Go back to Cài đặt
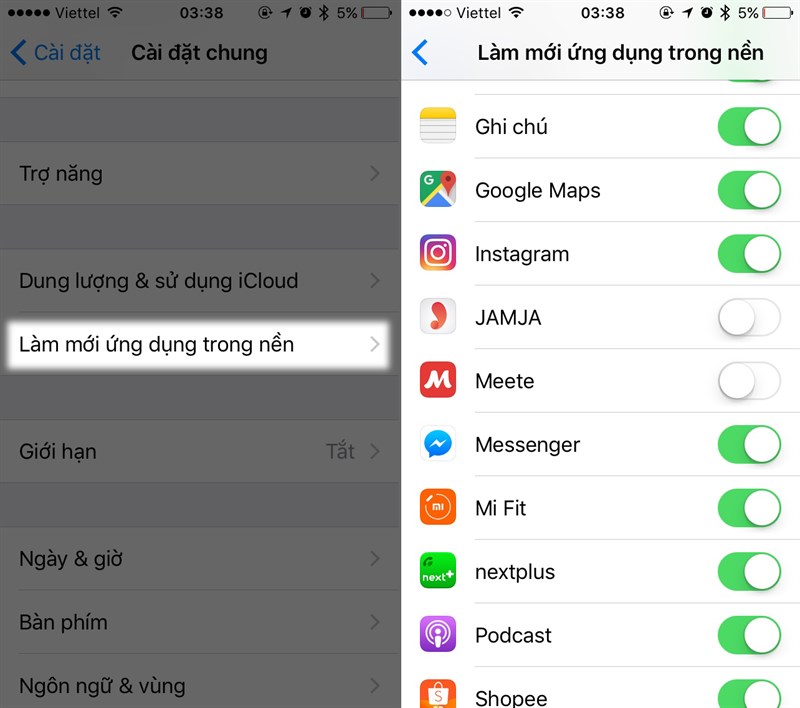The image size is (800, 708). (56, 53)
